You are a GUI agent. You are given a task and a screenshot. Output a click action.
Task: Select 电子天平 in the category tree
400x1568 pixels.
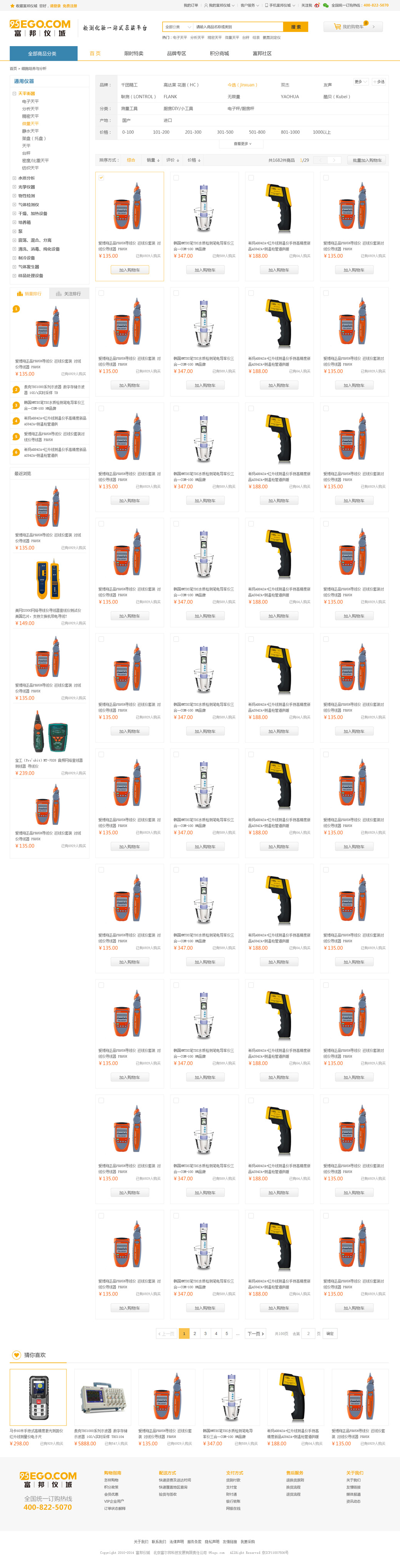pos(30,102)
